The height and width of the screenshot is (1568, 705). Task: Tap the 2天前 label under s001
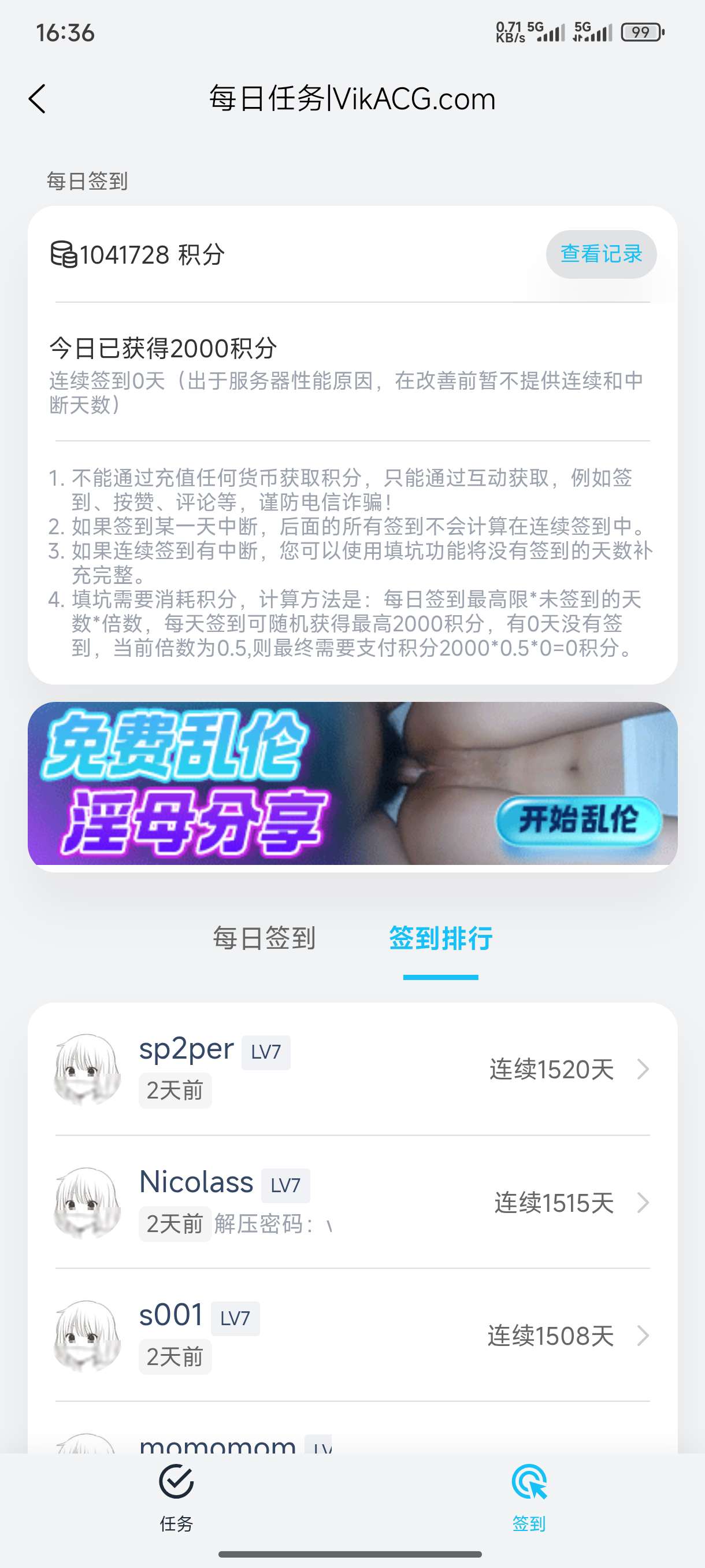175,1356
